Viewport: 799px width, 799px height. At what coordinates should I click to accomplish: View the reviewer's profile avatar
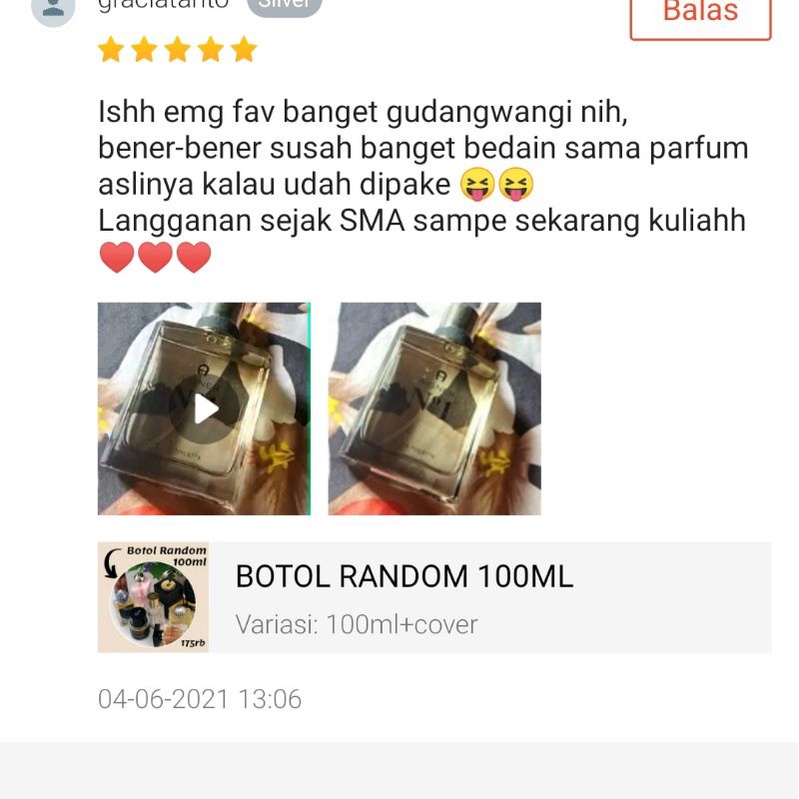53,10
